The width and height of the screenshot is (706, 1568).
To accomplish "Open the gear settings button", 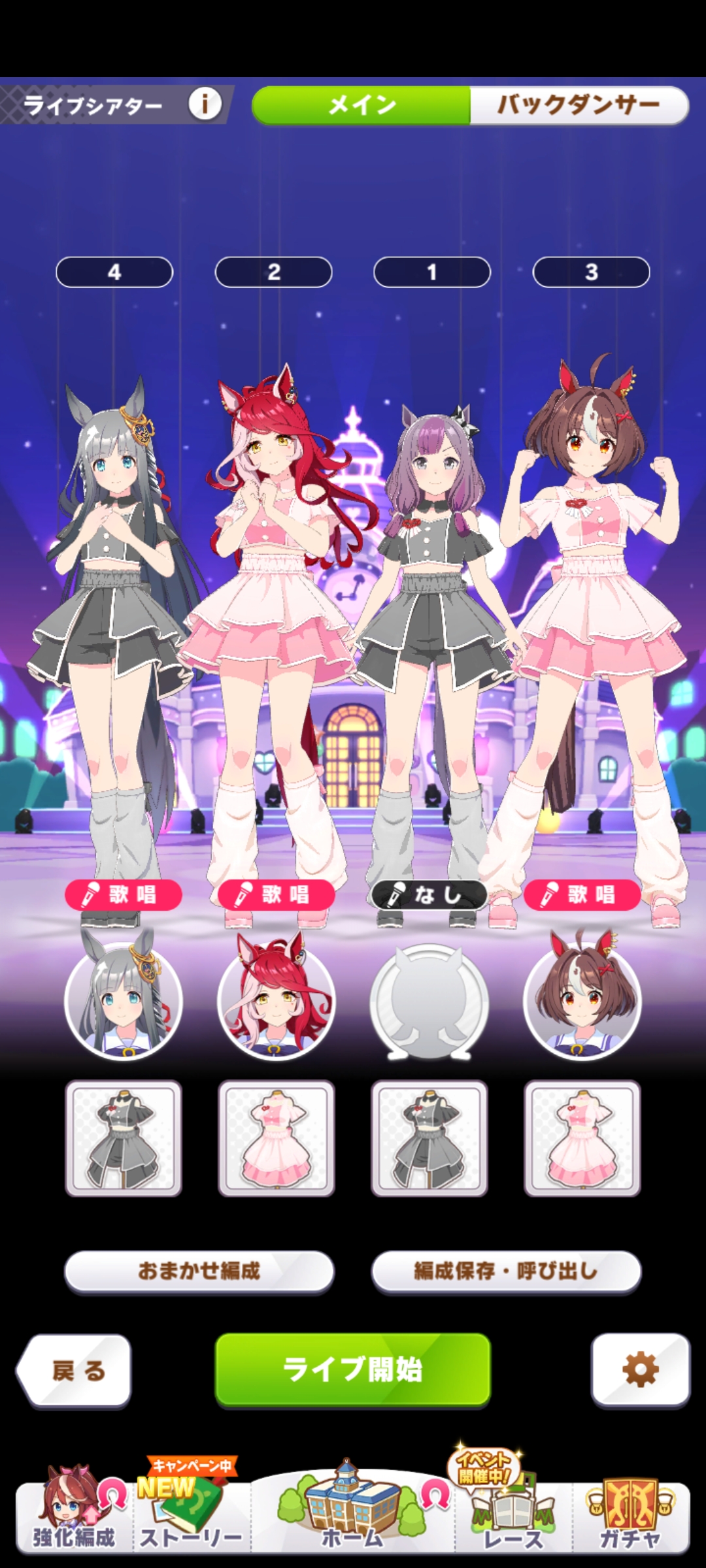I will [x=640, y=1369].
